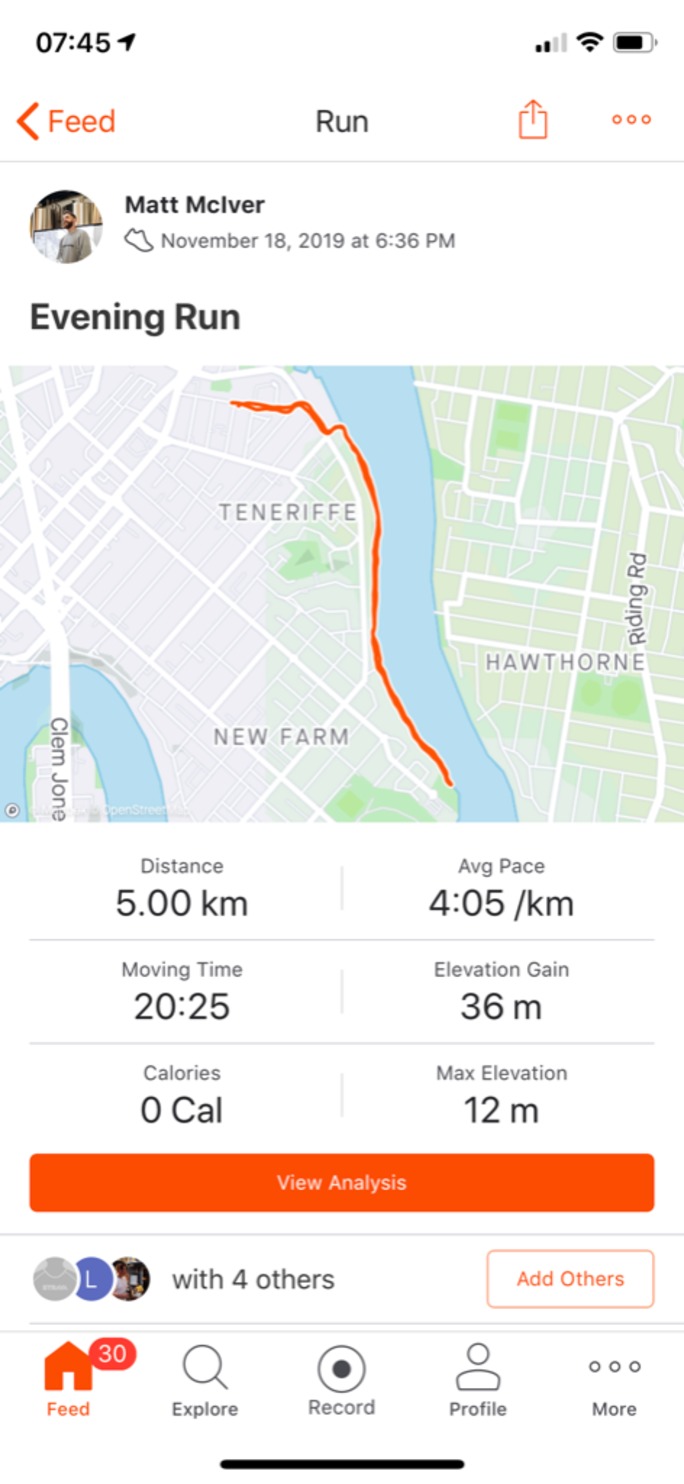Tap View Analysis button
The image size is (684, 1484).
(342, 1182)
